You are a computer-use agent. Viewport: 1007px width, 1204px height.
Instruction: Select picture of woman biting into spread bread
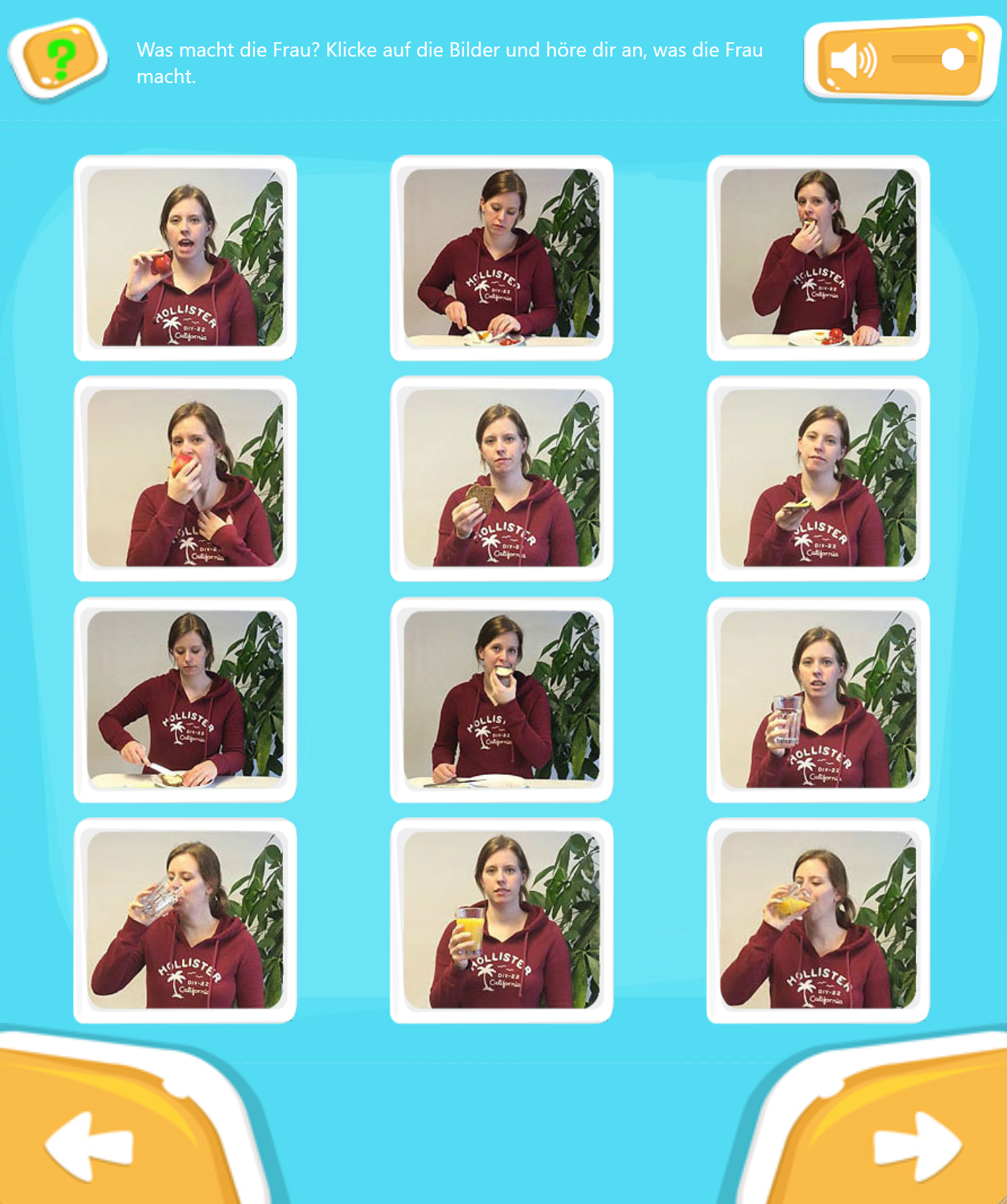(501, 700)
